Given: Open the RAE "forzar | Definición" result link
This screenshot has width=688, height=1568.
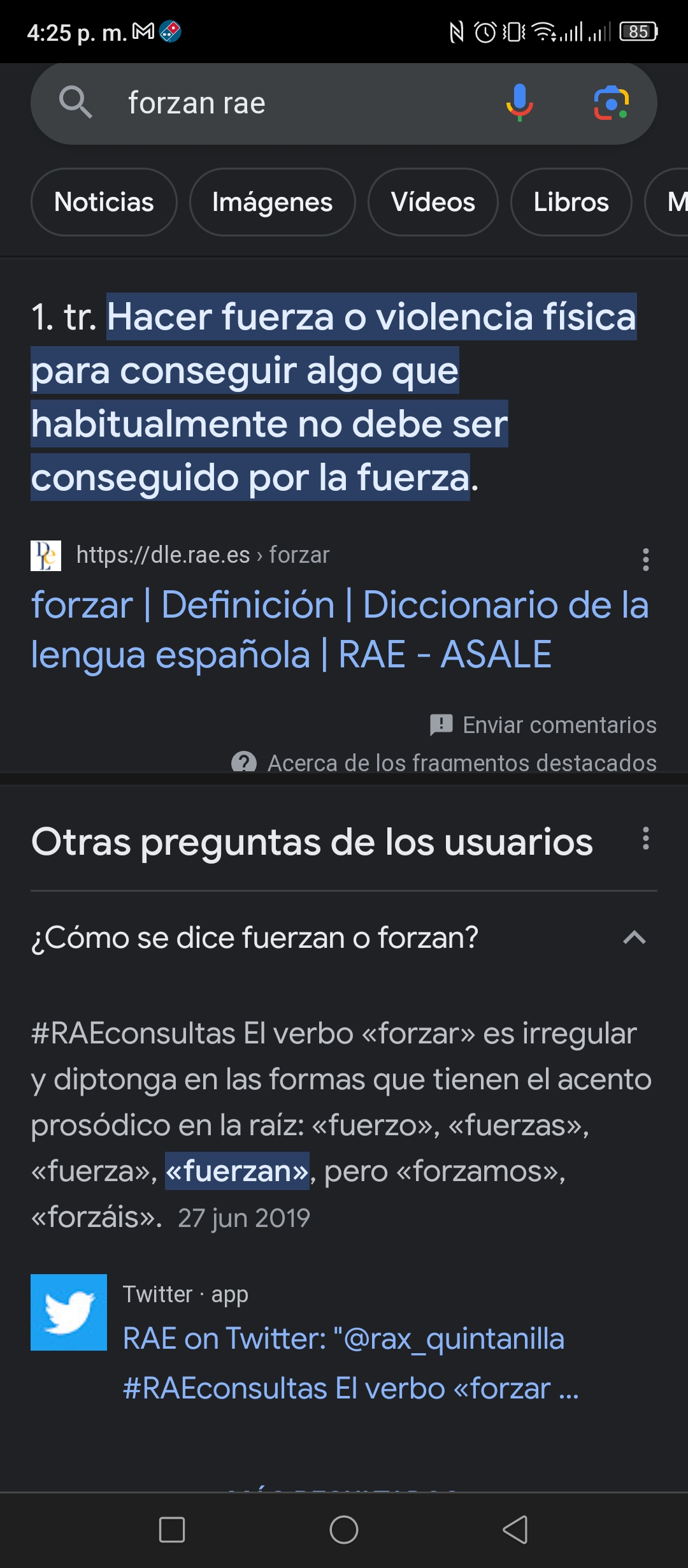Looking at the screenshot, I should pos(340,630).
